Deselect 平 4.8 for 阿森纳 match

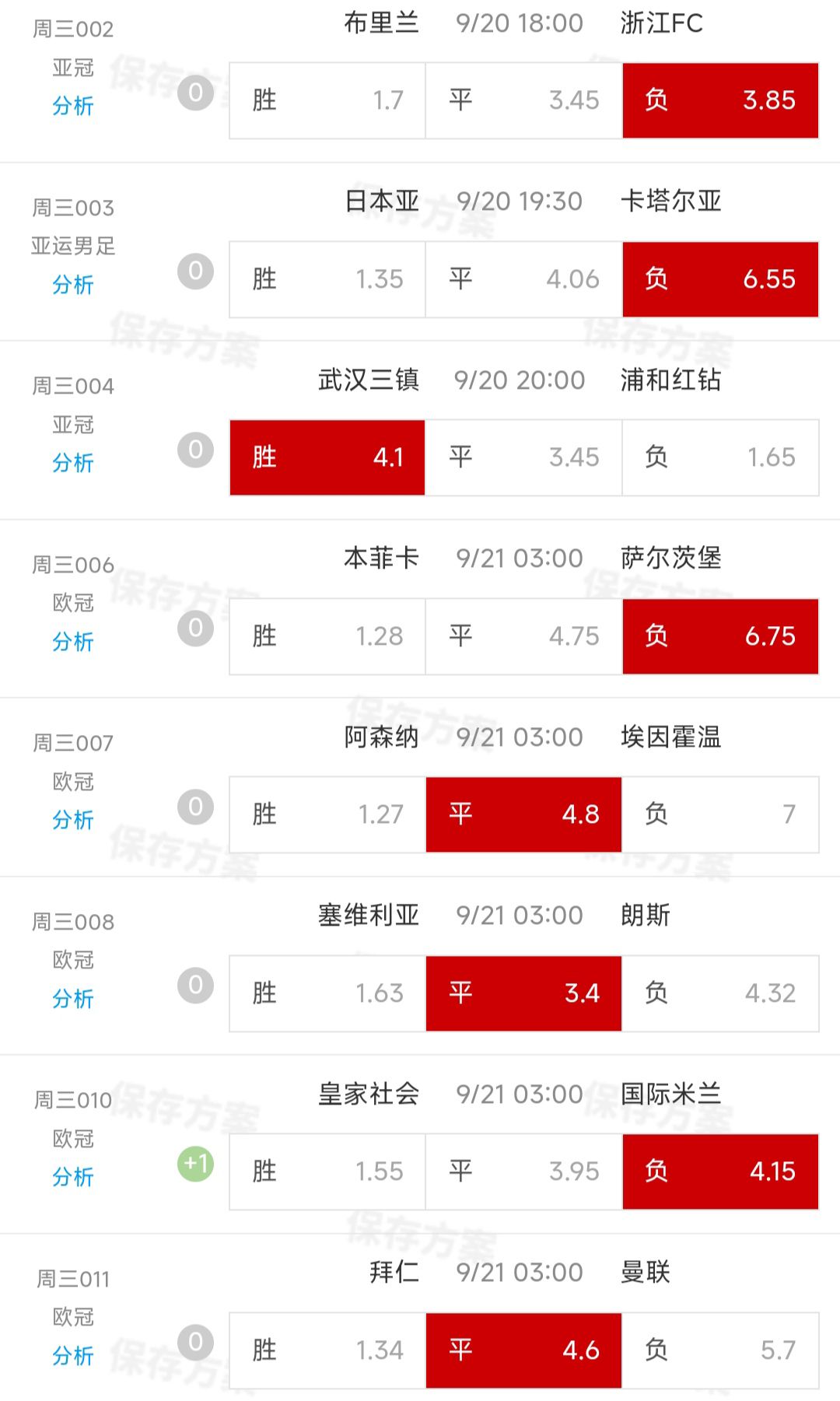point(523,814)
